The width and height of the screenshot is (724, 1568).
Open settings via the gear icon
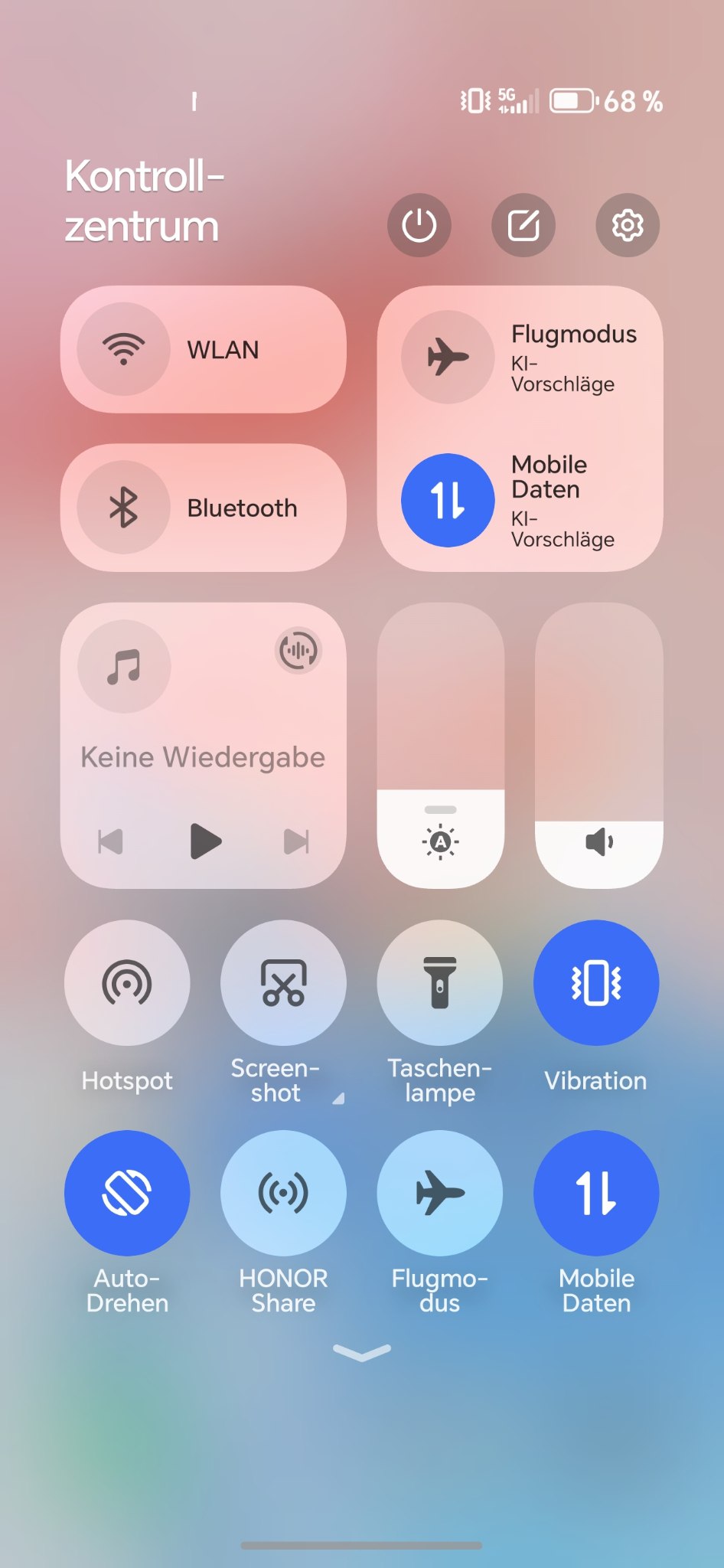click(628, 225)
